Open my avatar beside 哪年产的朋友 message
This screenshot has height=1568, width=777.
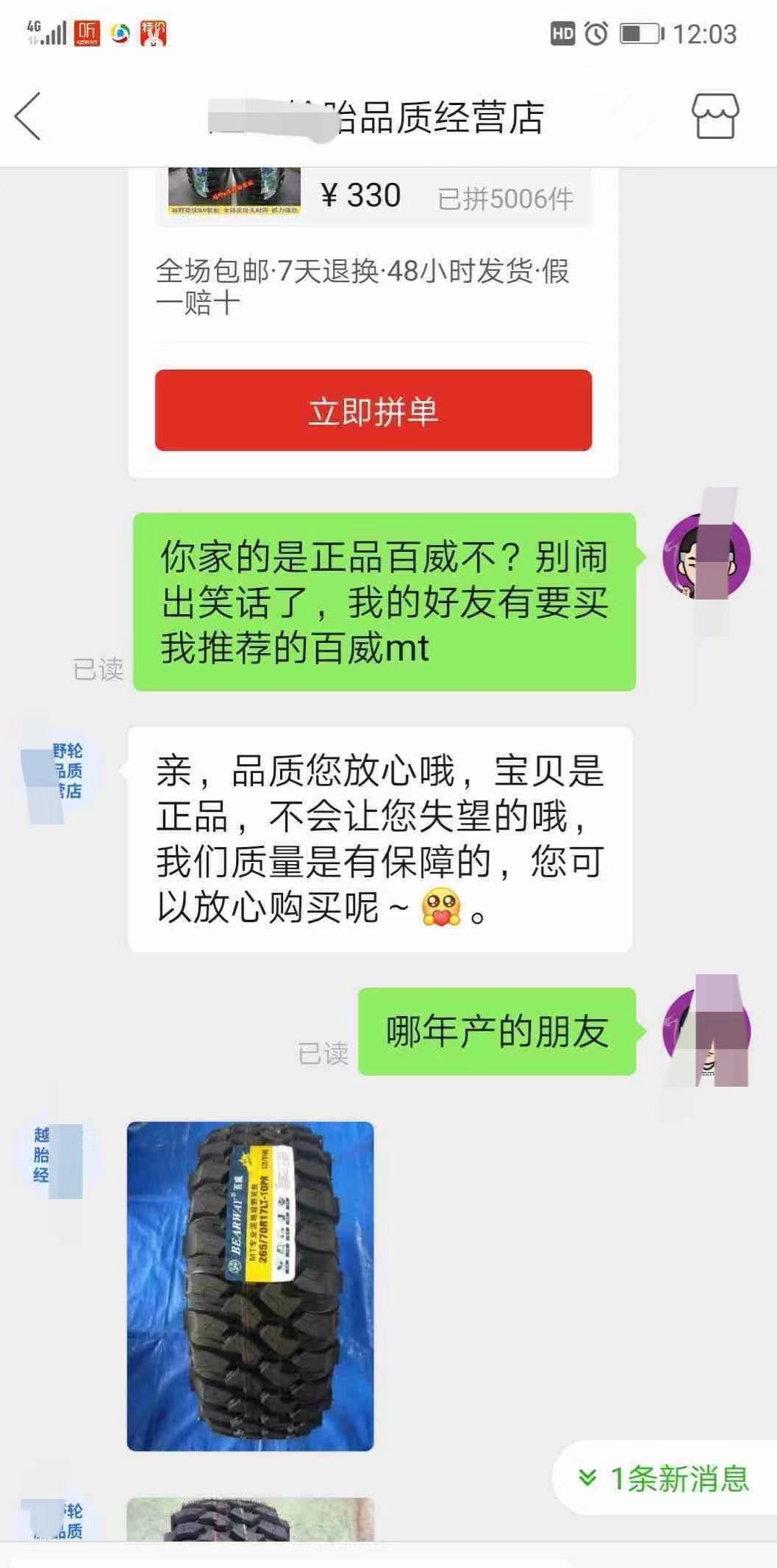point(706,1030)
